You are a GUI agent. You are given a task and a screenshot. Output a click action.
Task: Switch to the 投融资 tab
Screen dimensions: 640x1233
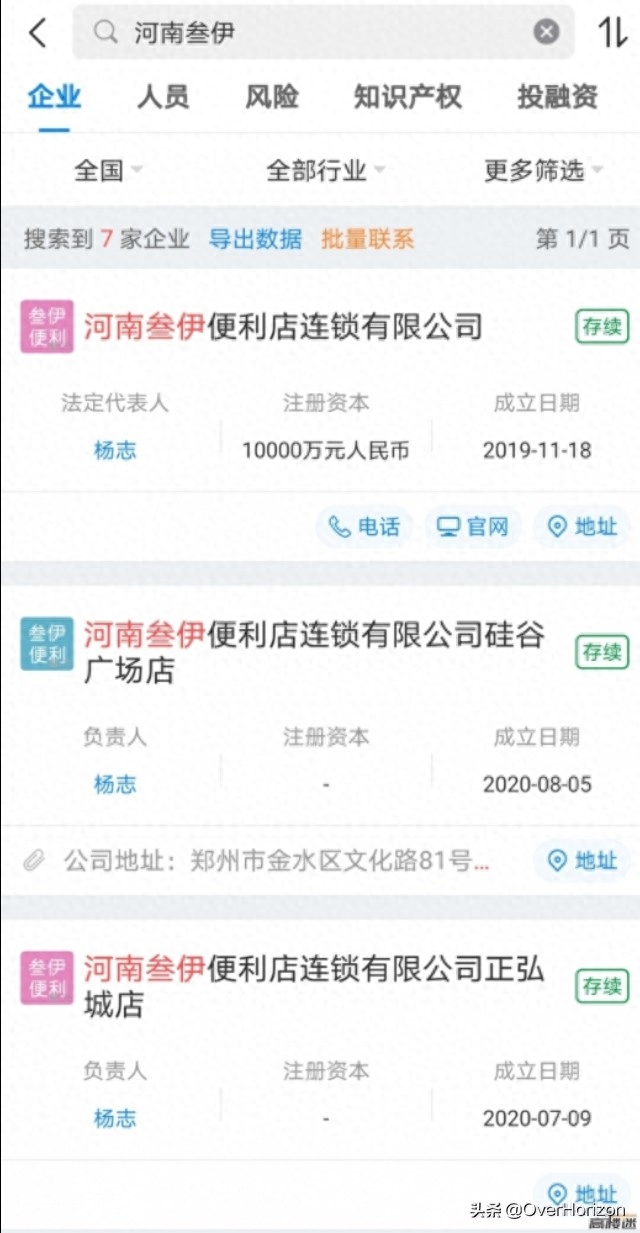(557, 97)
